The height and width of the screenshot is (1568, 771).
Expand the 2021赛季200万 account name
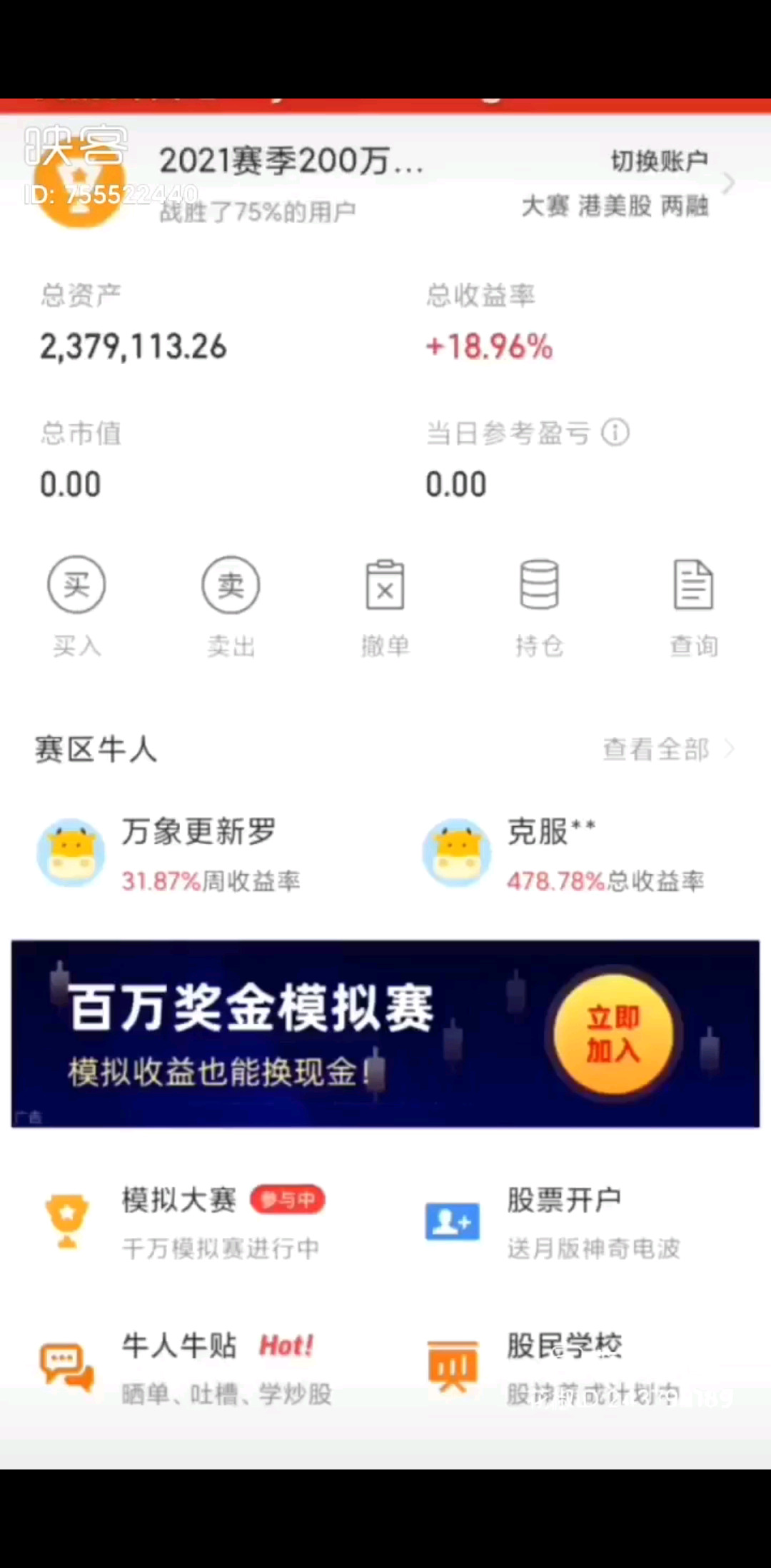(x=289, y=161)
